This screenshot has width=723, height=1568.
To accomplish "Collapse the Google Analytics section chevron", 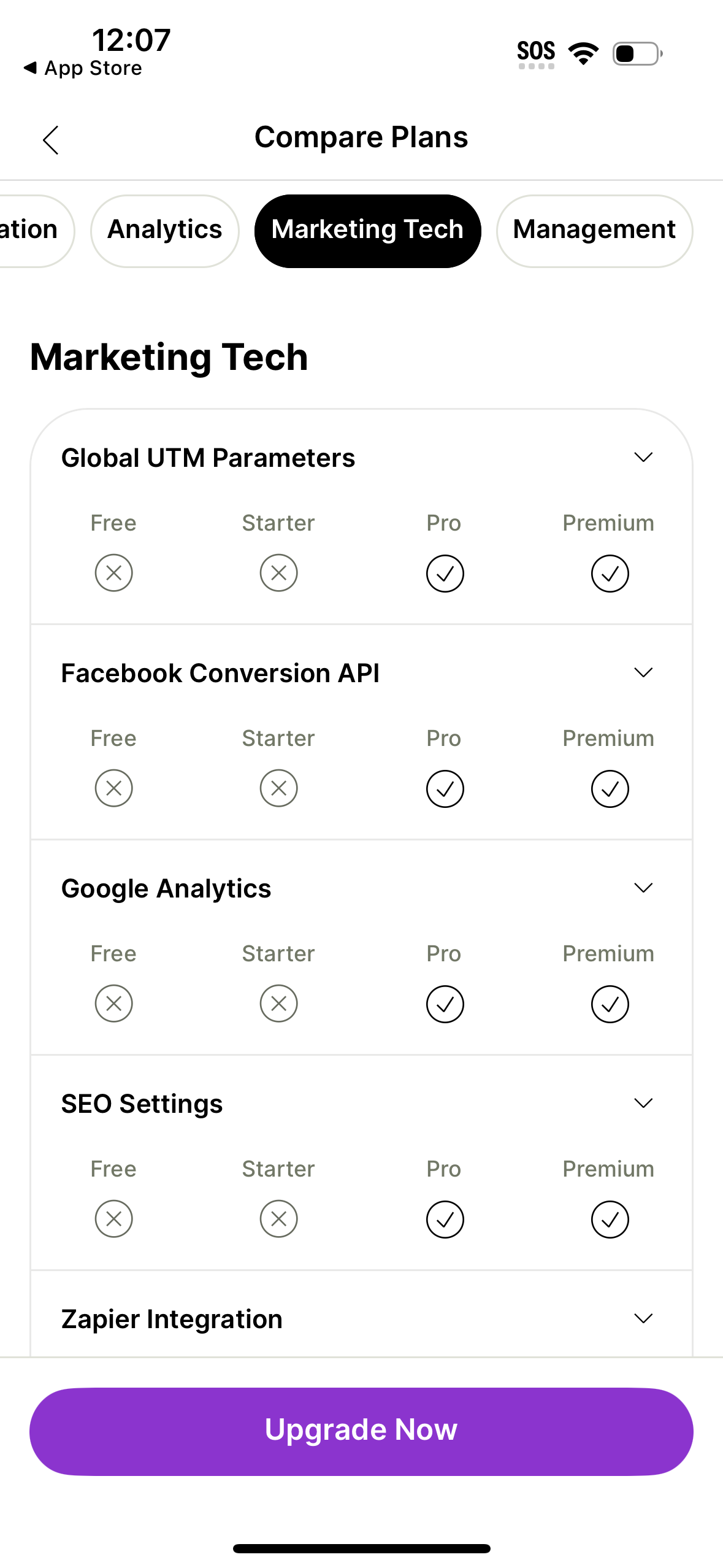I will pos(643,887).
